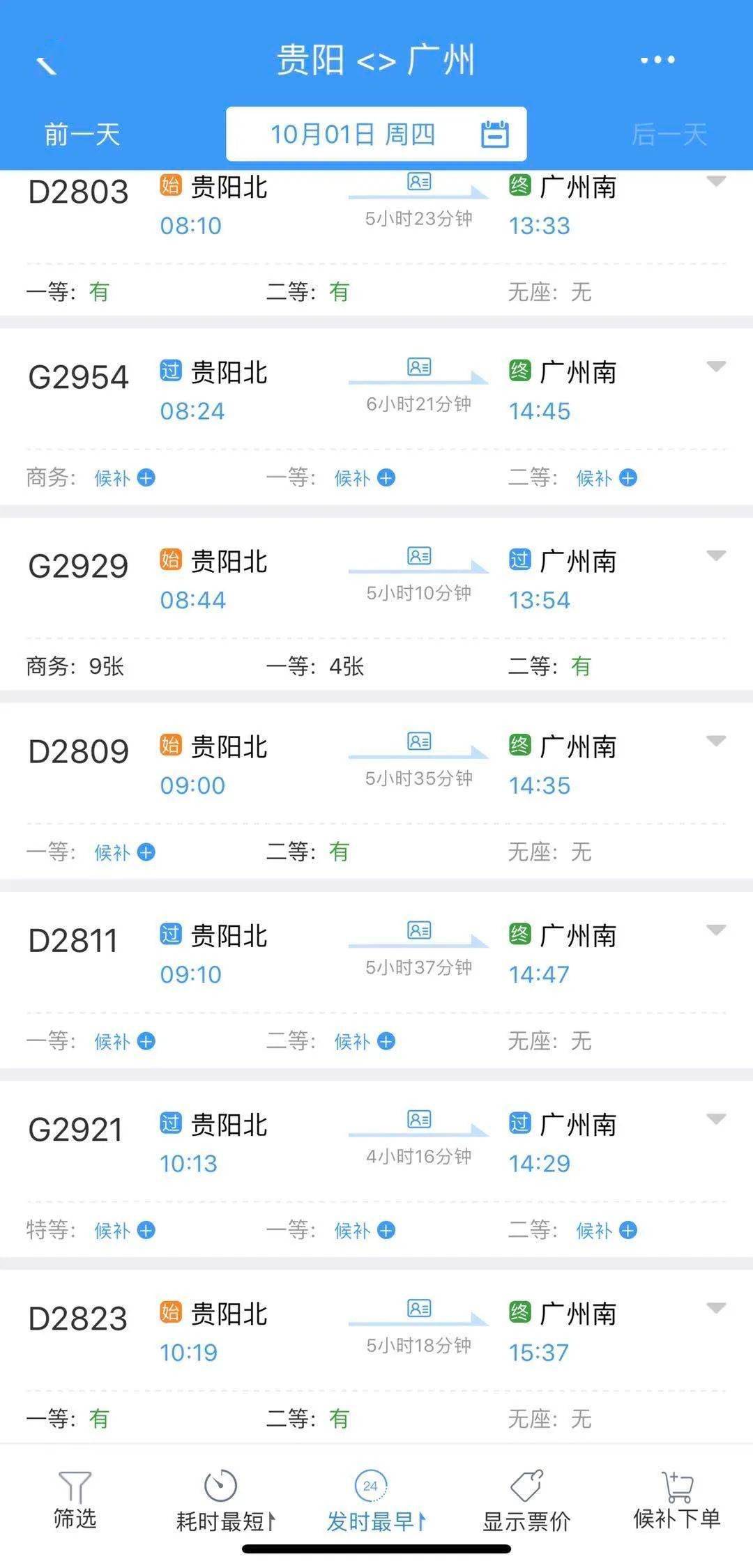This screenshot has height=1568, width=753.
Task: Select train G2929 departing at 08:44
Action: pos(78,566)
